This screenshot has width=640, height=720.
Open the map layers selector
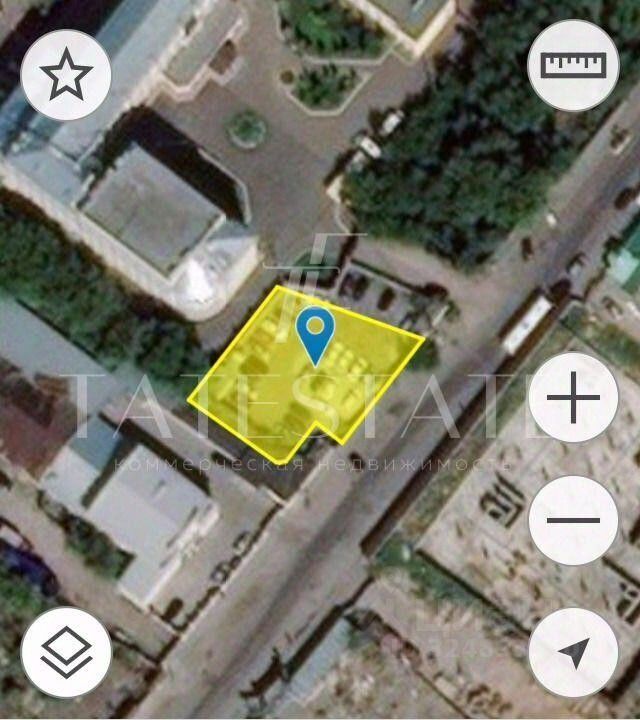coord(66,653)
